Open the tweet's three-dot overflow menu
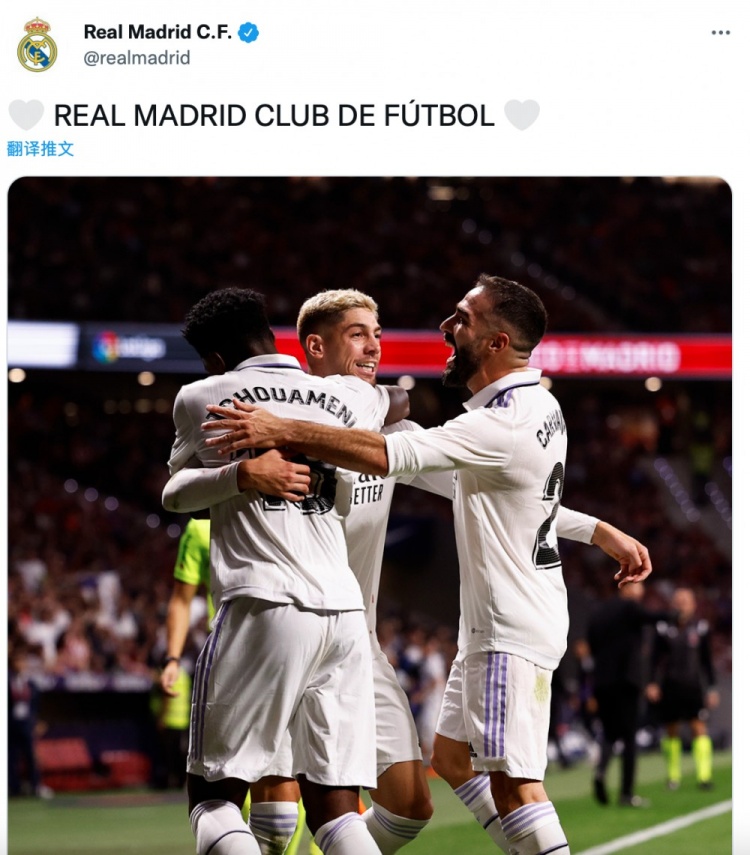This screenshot has height=855, width=750. [x=720, y=33]
